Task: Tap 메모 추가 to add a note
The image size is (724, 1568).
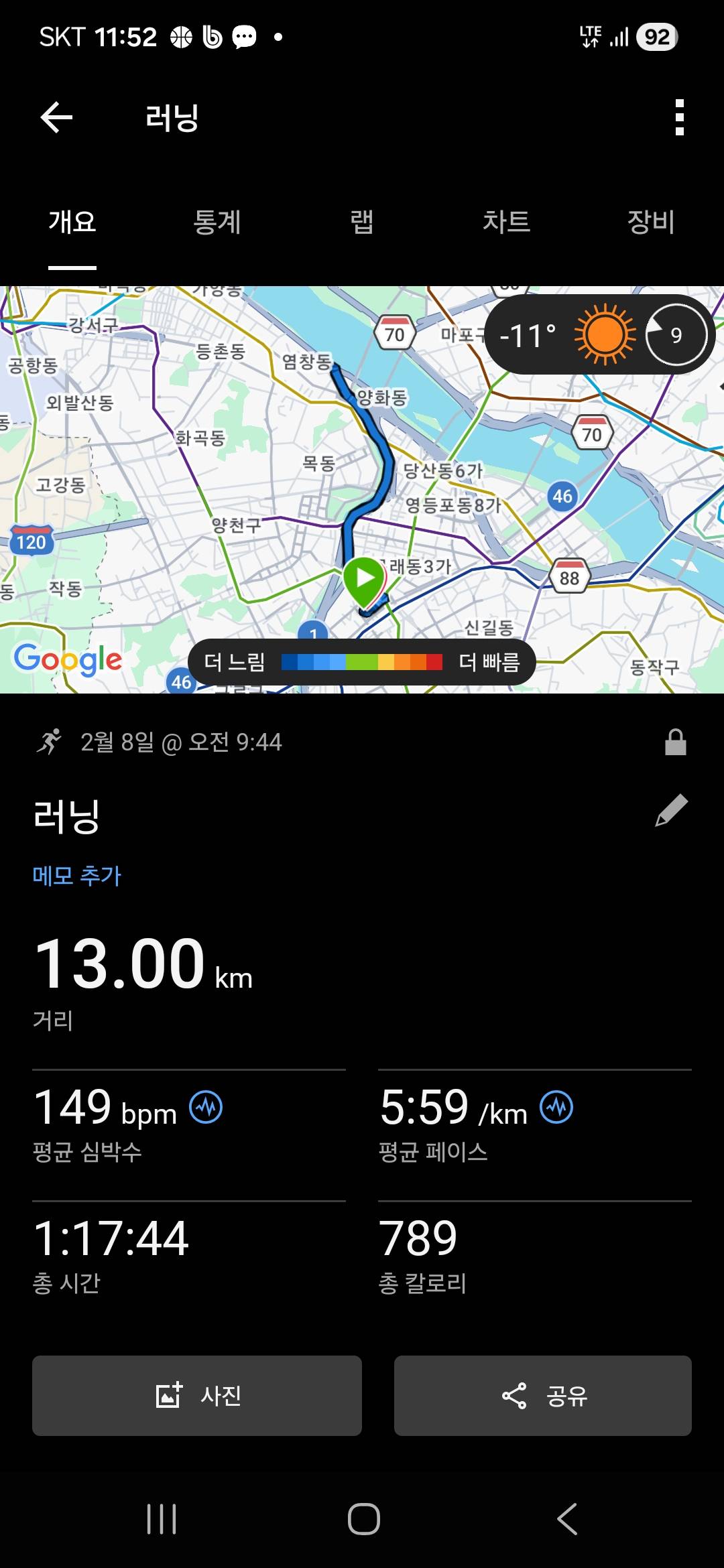Action: coord(76,876)
